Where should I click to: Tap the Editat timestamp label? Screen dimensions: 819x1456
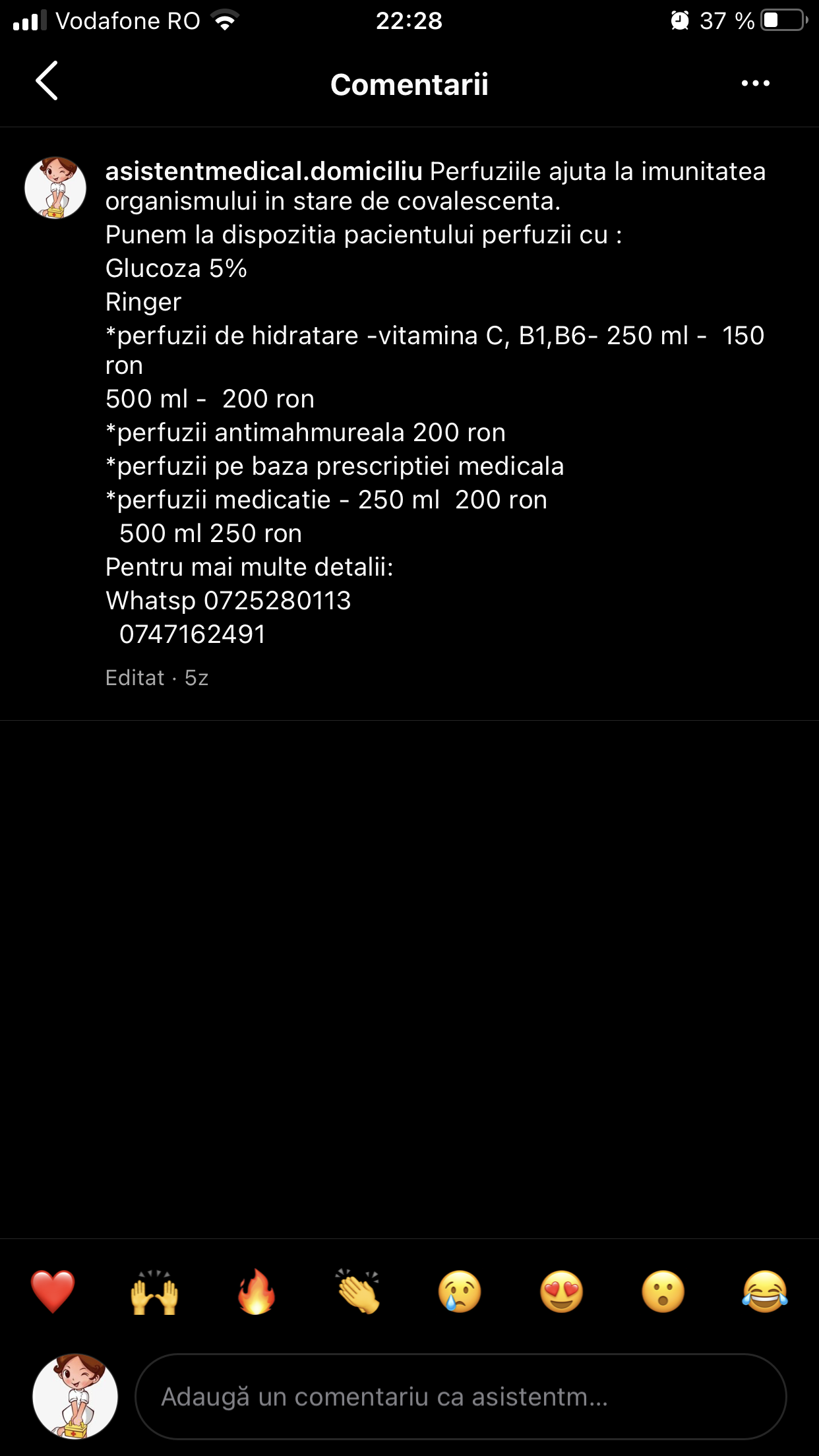point(135,678)
